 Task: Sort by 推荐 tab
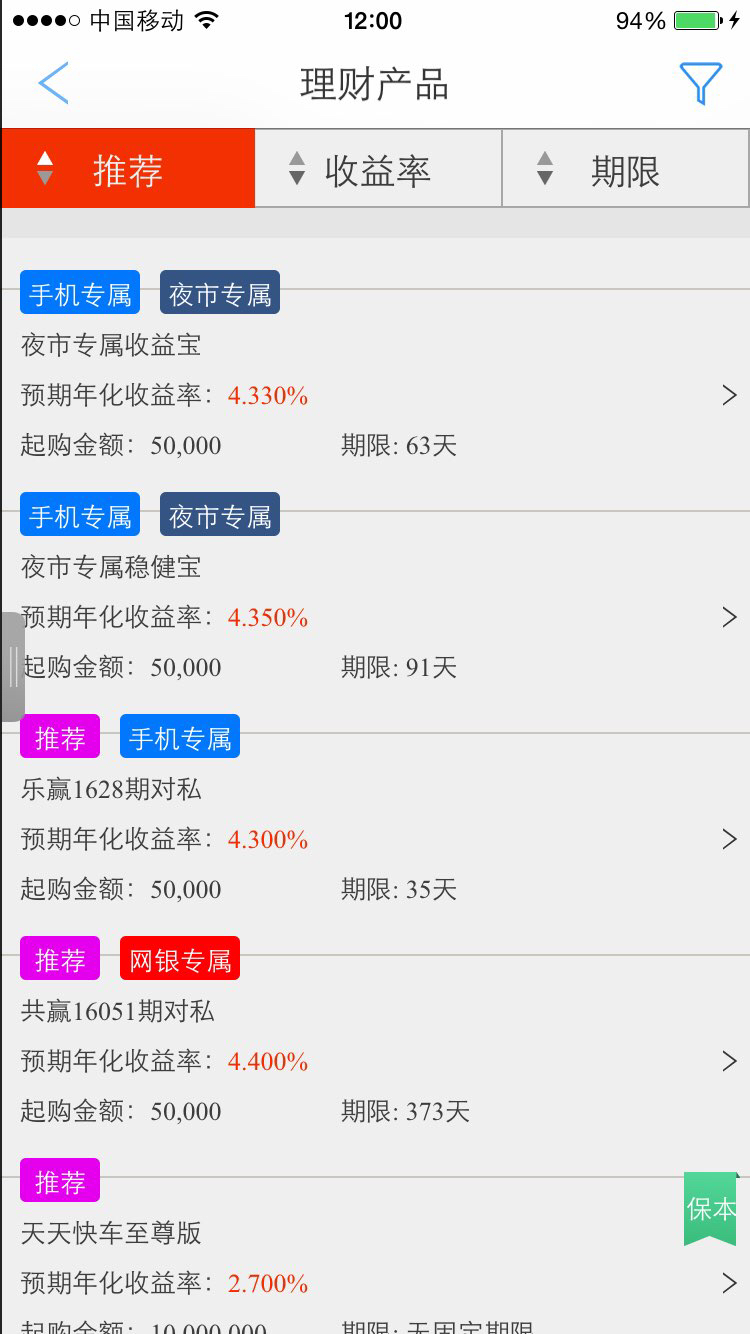point(129,169)
